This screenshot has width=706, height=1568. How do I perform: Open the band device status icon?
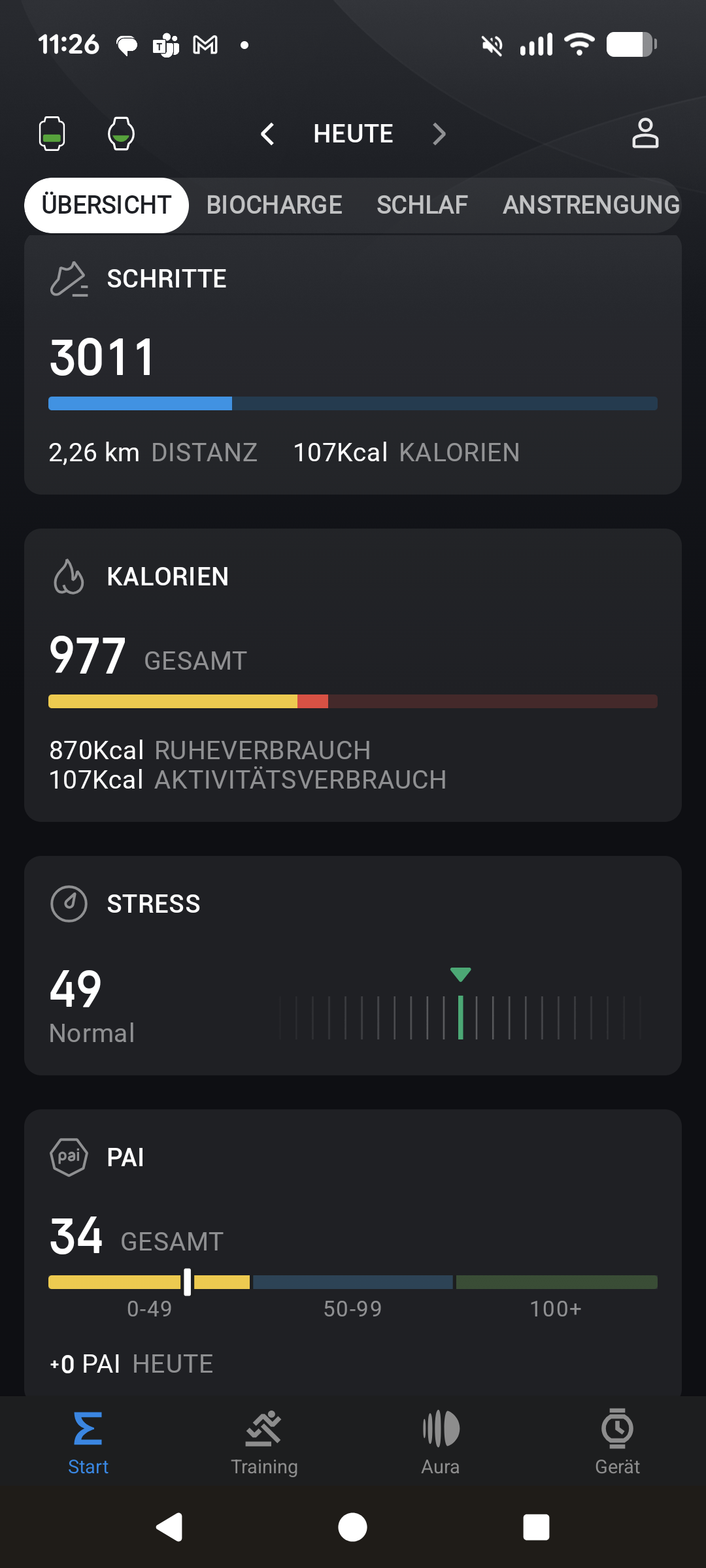click(52, 134)
